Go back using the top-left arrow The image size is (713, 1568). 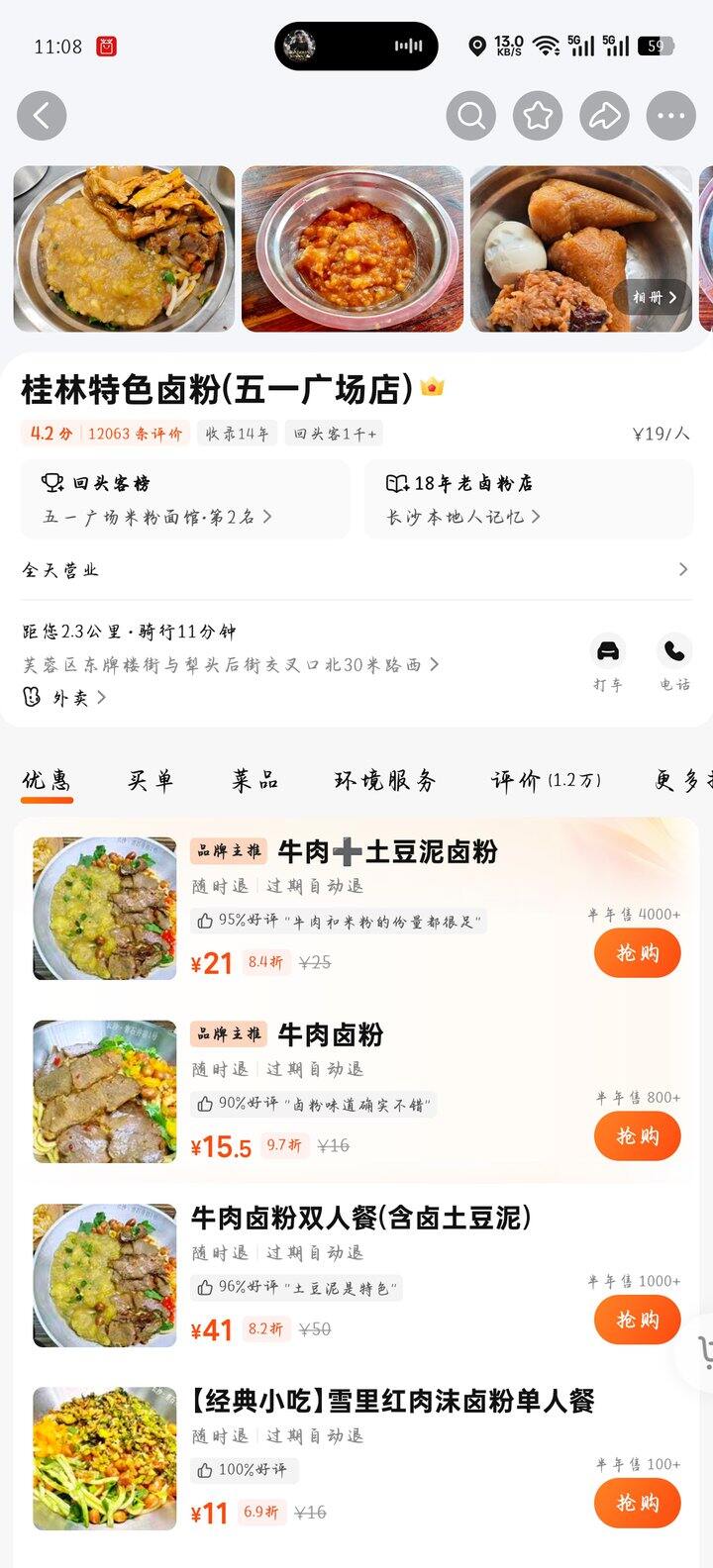coord(42,116)
